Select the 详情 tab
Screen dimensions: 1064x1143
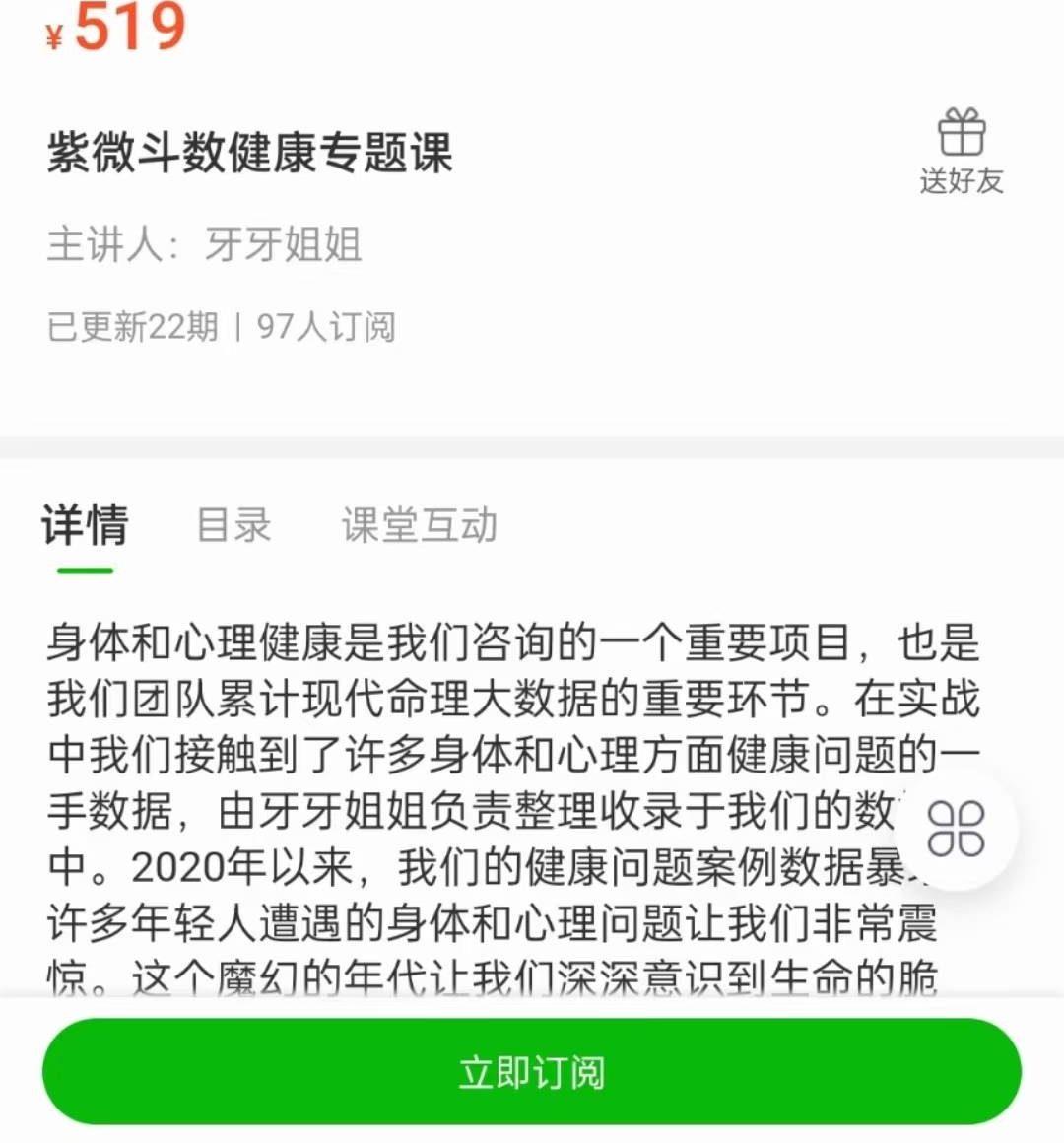point(85,524)
